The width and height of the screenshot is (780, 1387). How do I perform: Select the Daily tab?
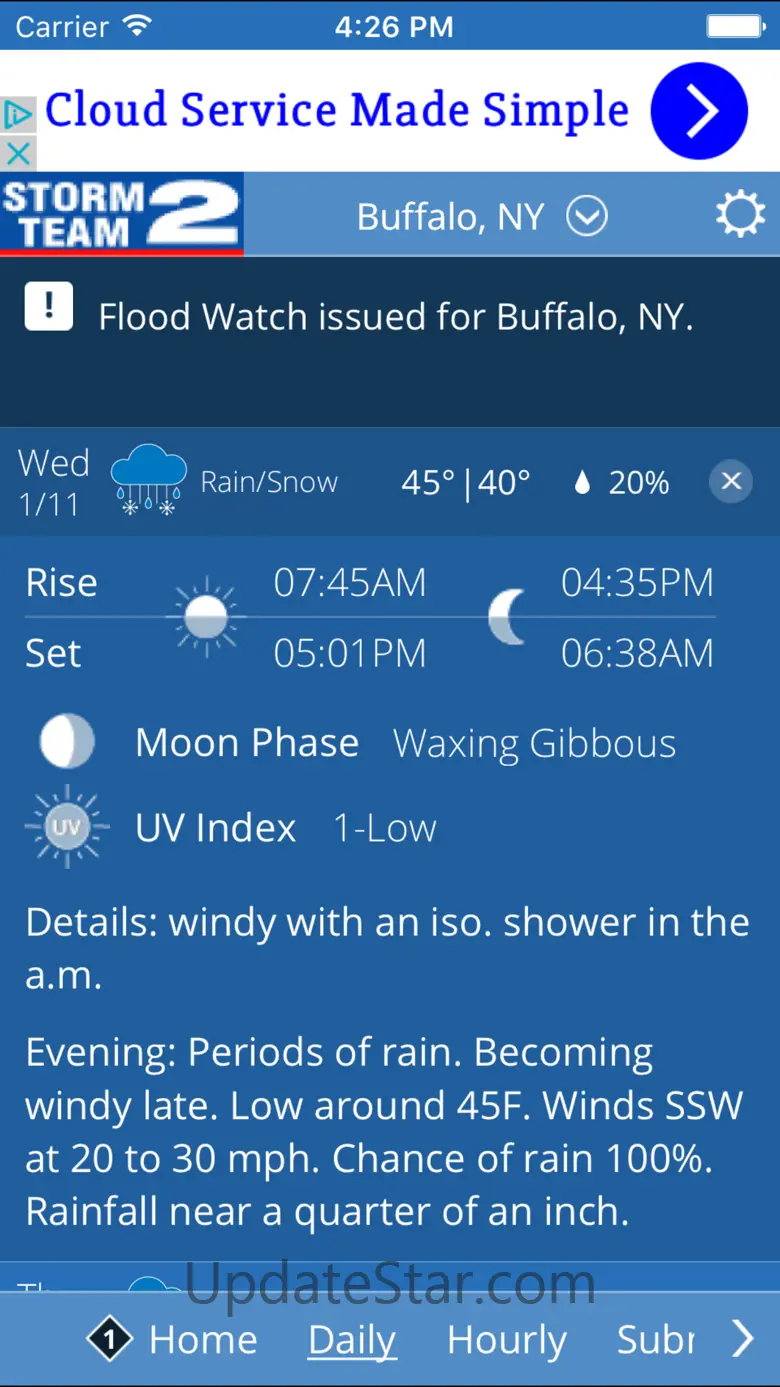pyautogui.click(x=352, y=1340)
